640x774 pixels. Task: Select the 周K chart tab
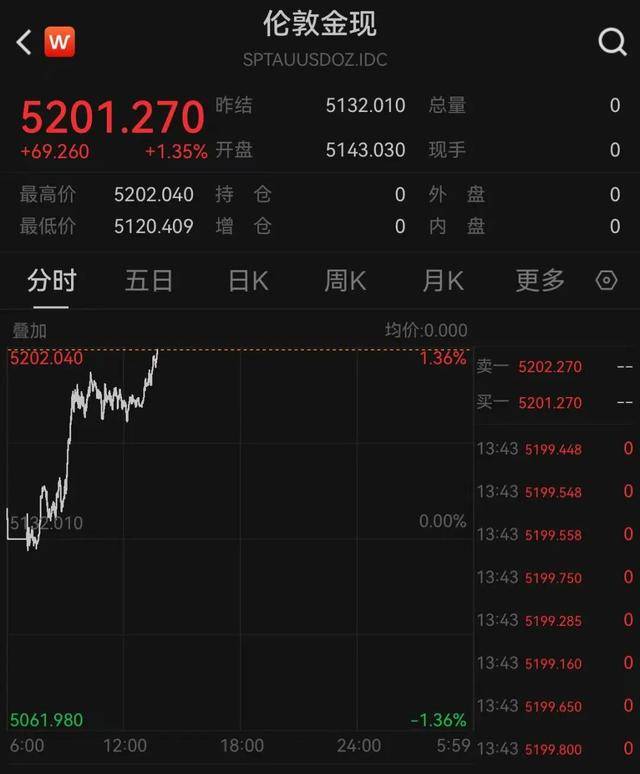click(345, 281)
